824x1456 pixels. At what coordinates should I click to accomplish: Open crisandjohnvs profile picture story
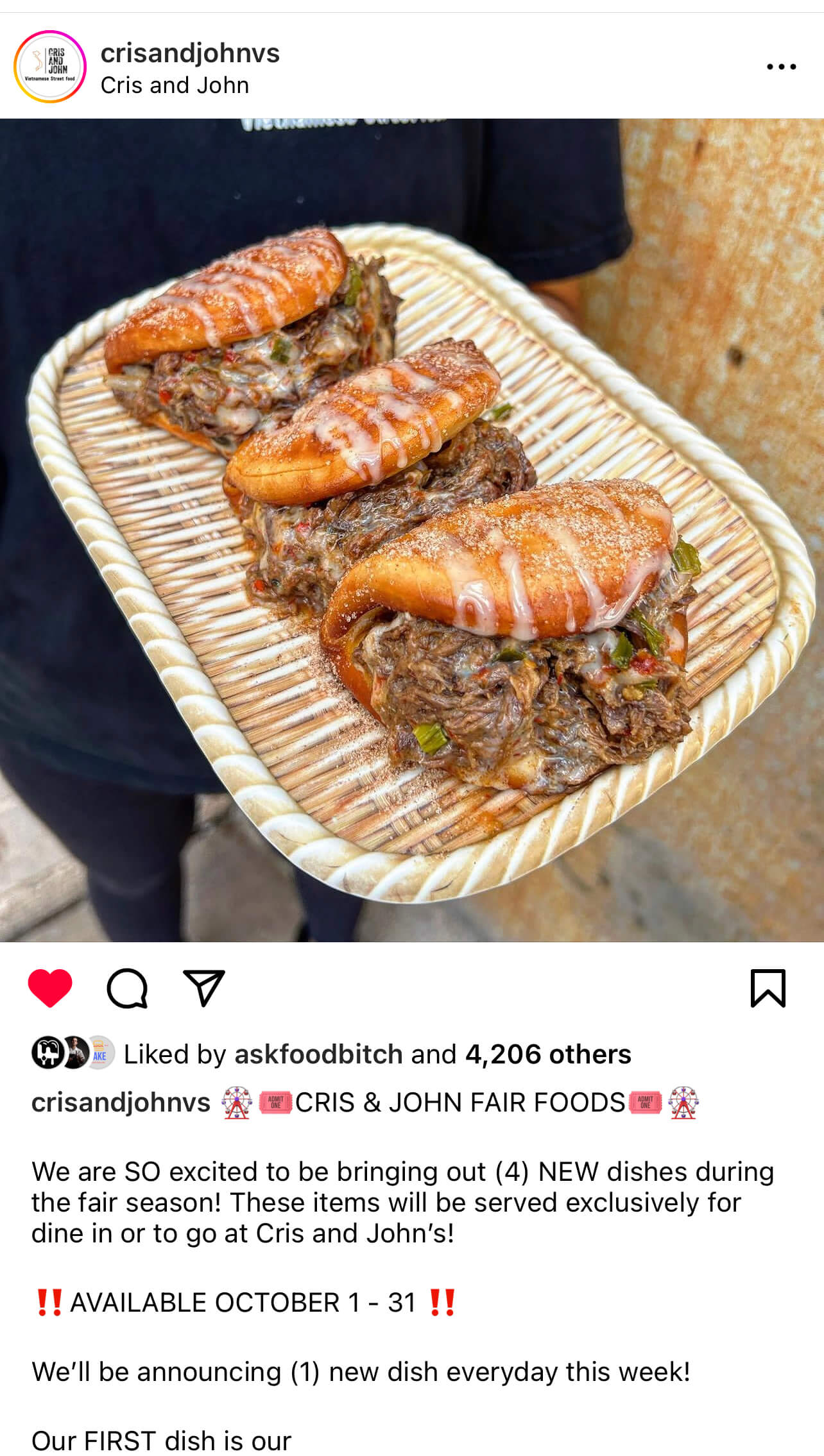coord(50,66)
